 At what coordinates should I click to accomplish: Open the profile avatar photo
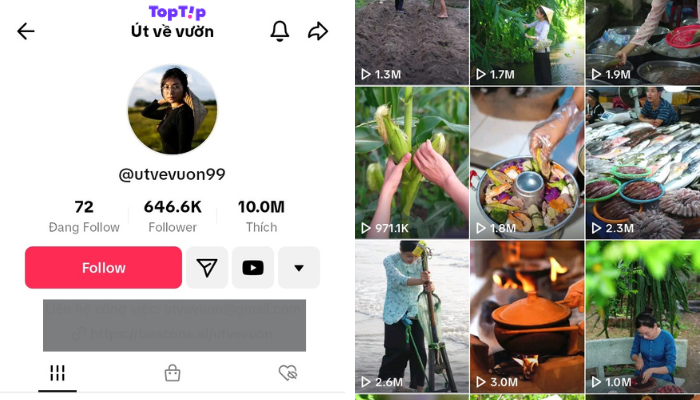[172, 110]
